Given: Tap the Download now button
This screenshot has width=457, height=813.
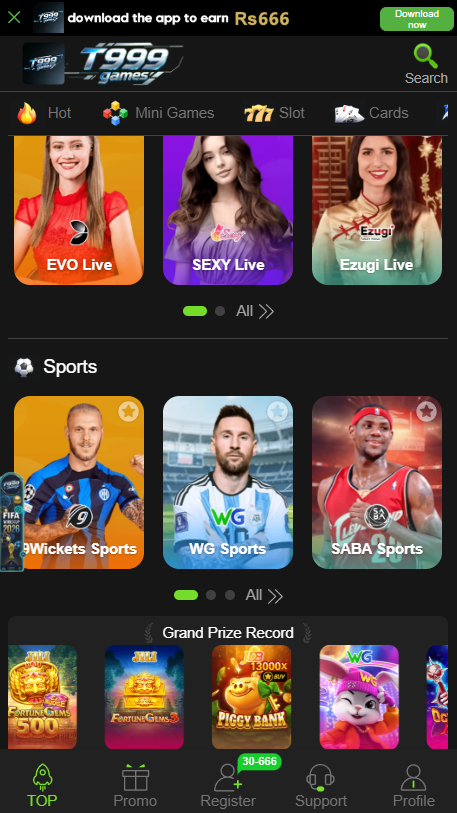Looking at the screenshot, I should (x=417, y=19).
